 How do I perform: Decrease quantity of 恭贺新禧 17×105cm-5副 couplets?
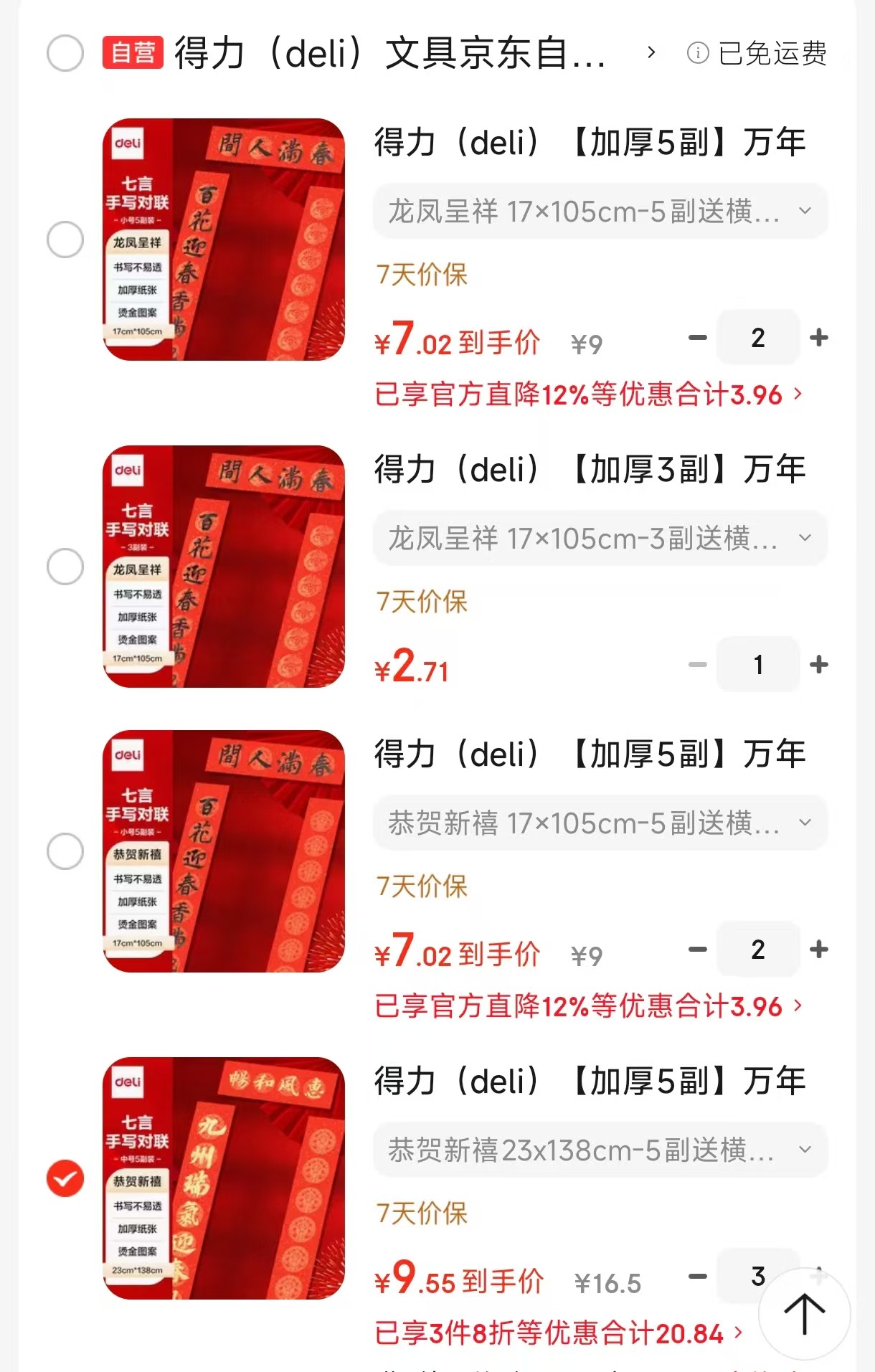[x=698, y=950]
